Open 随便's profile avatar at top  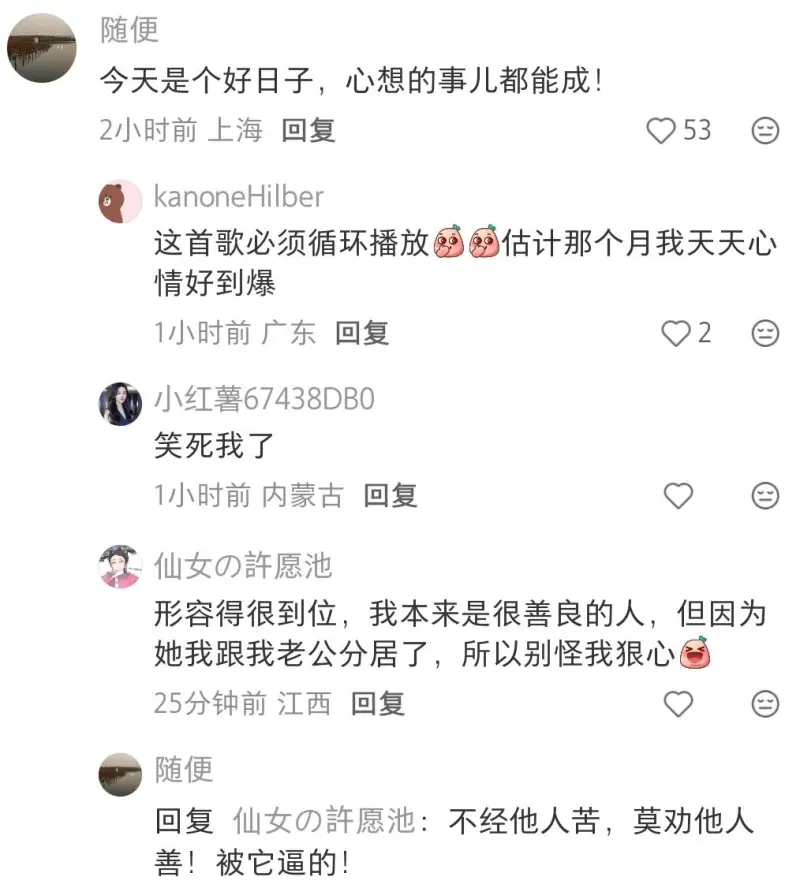point(42,47)
